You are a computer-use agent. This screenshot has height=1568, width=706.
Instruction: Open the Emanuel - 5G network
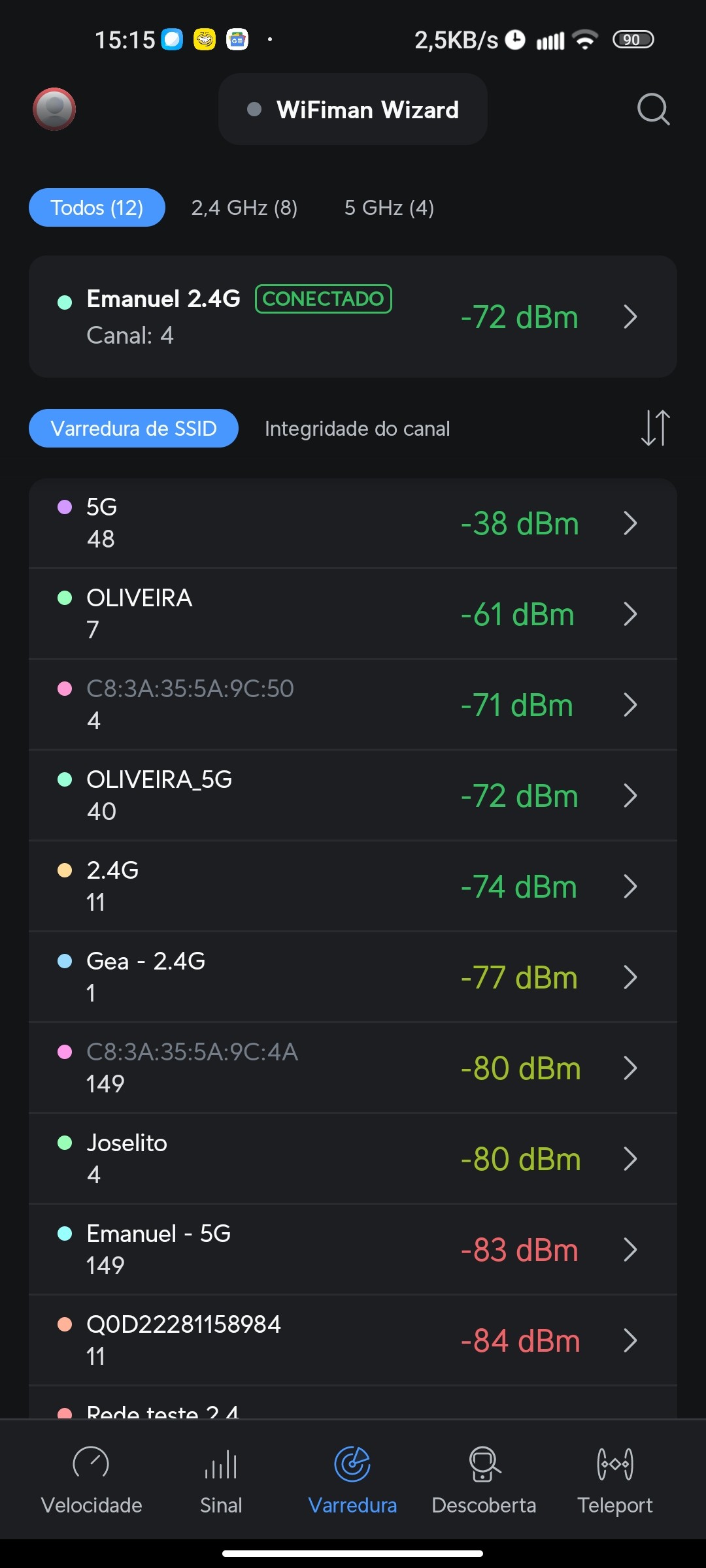(352, 1250)
